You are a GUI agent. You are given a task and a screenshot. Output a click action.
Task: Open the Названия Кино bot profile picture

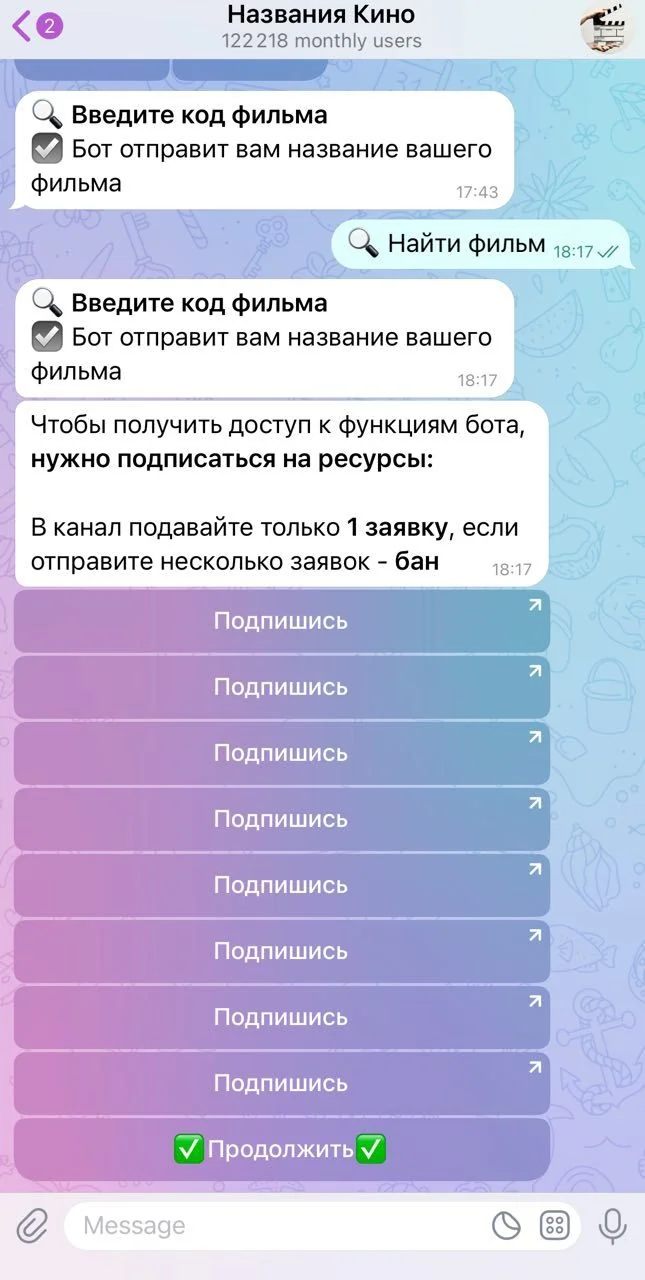[606, 27]
